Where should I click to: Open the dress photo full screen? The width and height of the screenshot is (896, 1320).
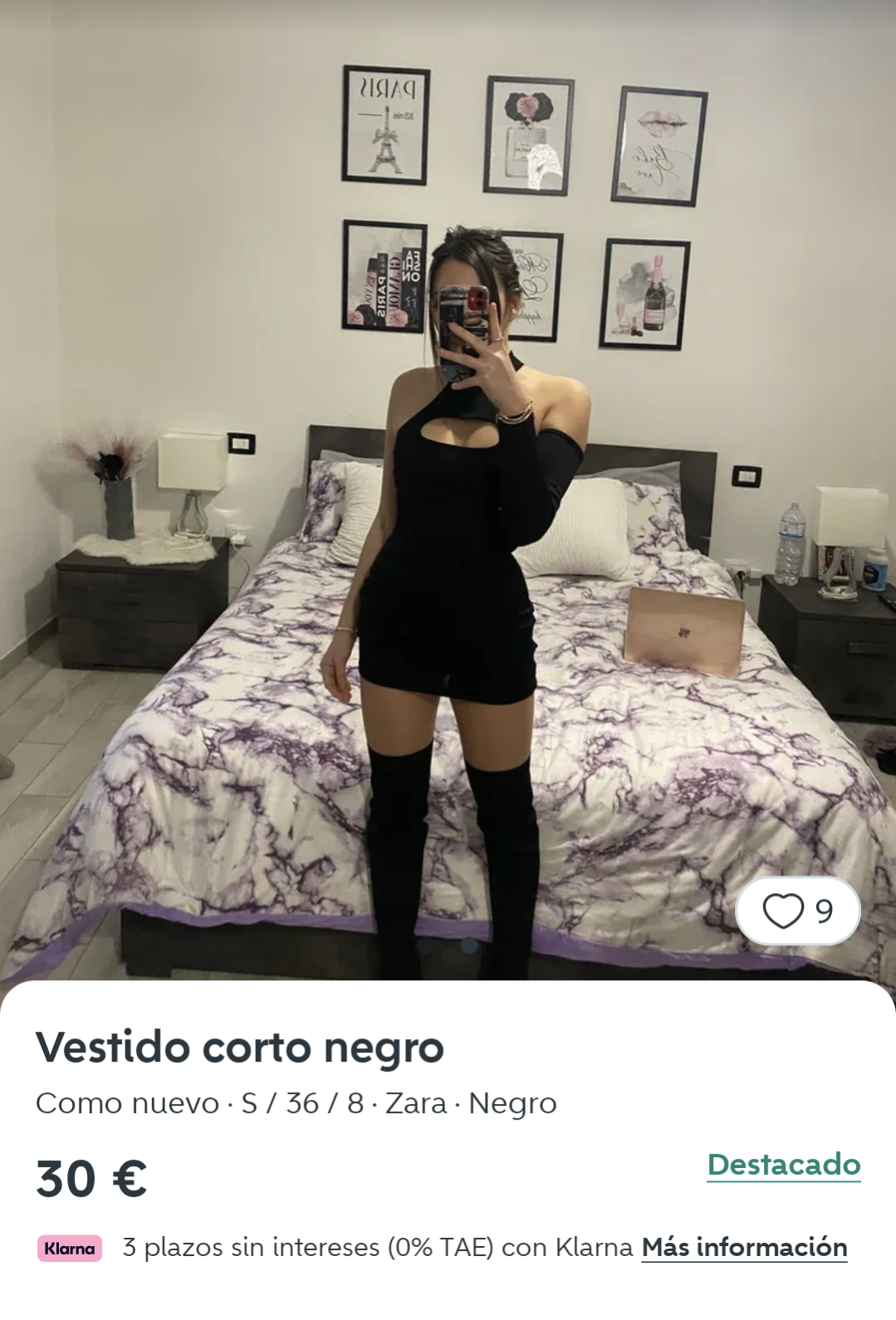point(448,498)
